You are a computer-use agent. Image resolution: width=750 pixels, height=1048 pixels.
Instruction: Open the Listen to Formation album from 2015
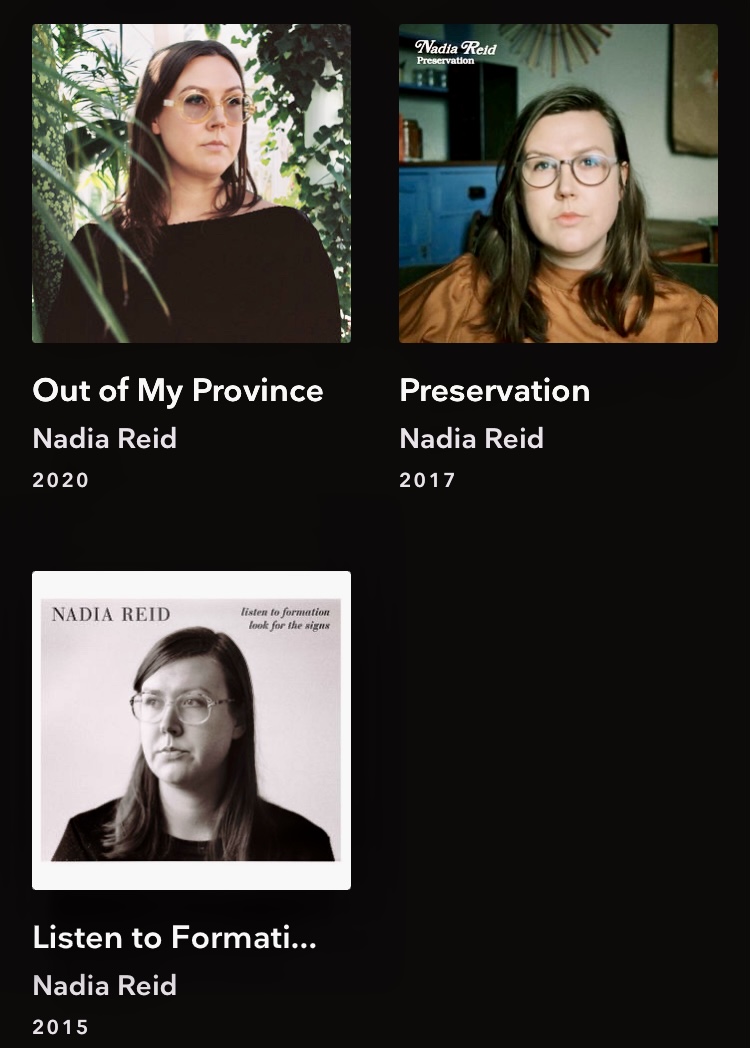pyautogui.click(x=191, y=730)
